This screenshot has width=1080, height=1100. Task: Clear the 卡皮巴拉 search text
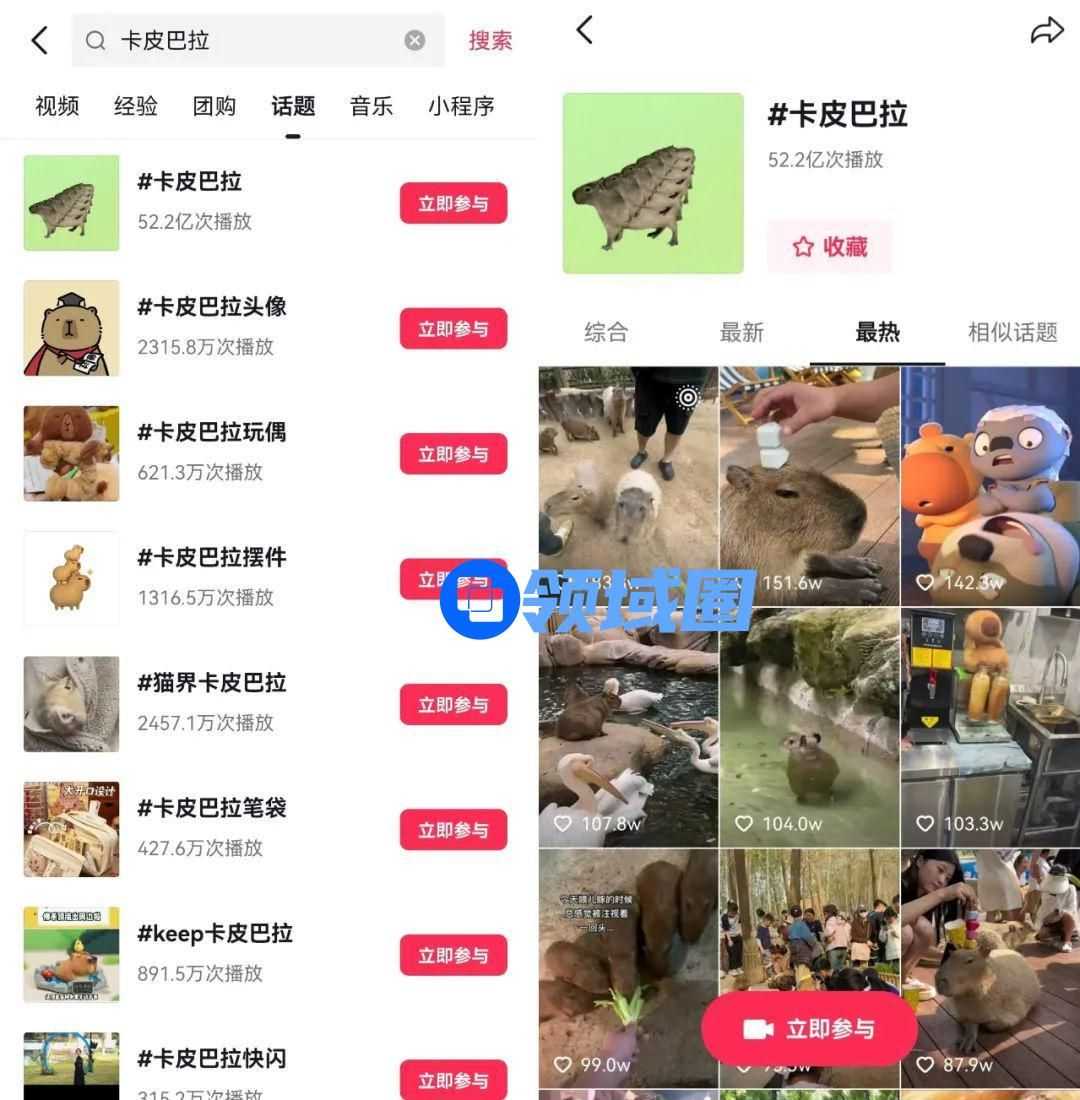click(414, 40)
